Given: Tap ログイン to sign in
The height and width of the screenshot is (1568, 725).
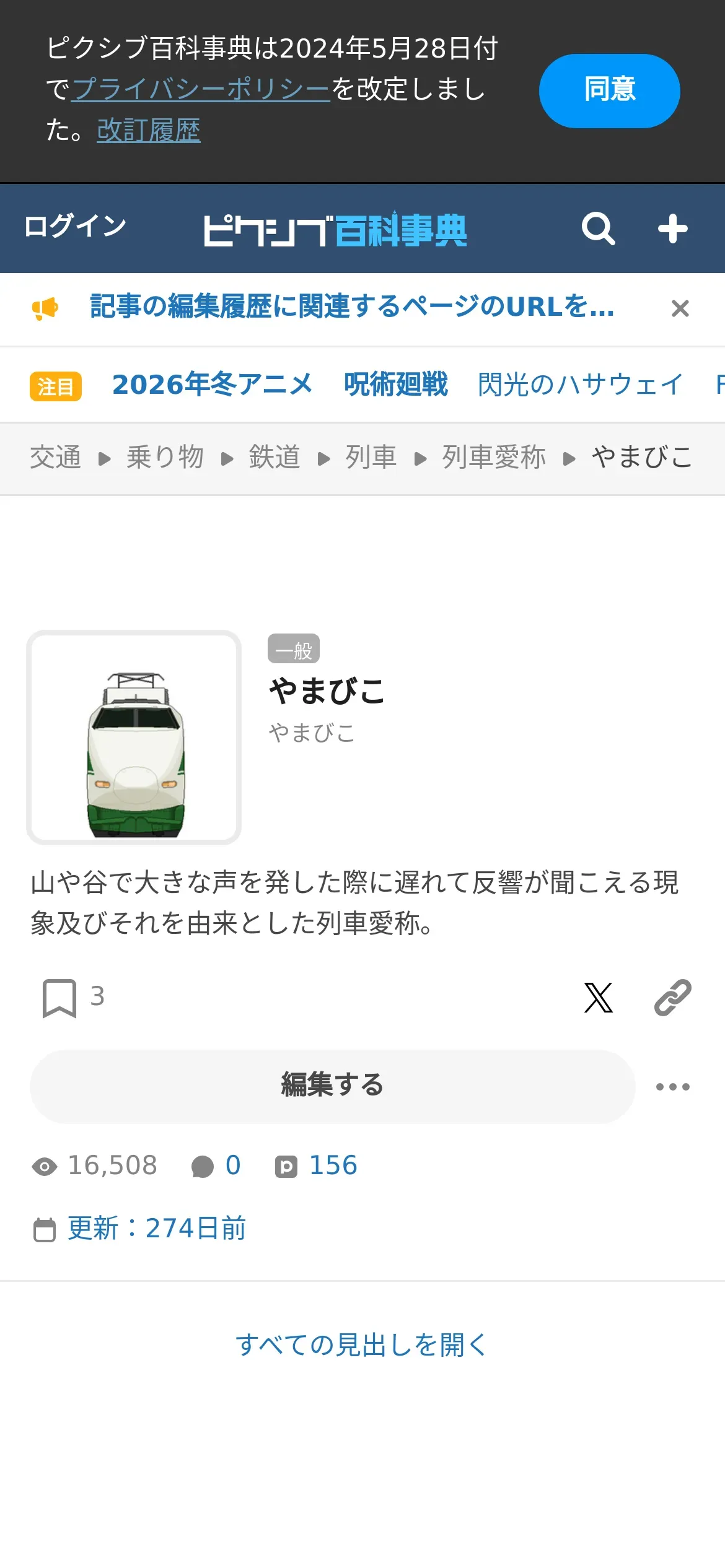Looking at the screenshot, I should click(x=75, y=227).
